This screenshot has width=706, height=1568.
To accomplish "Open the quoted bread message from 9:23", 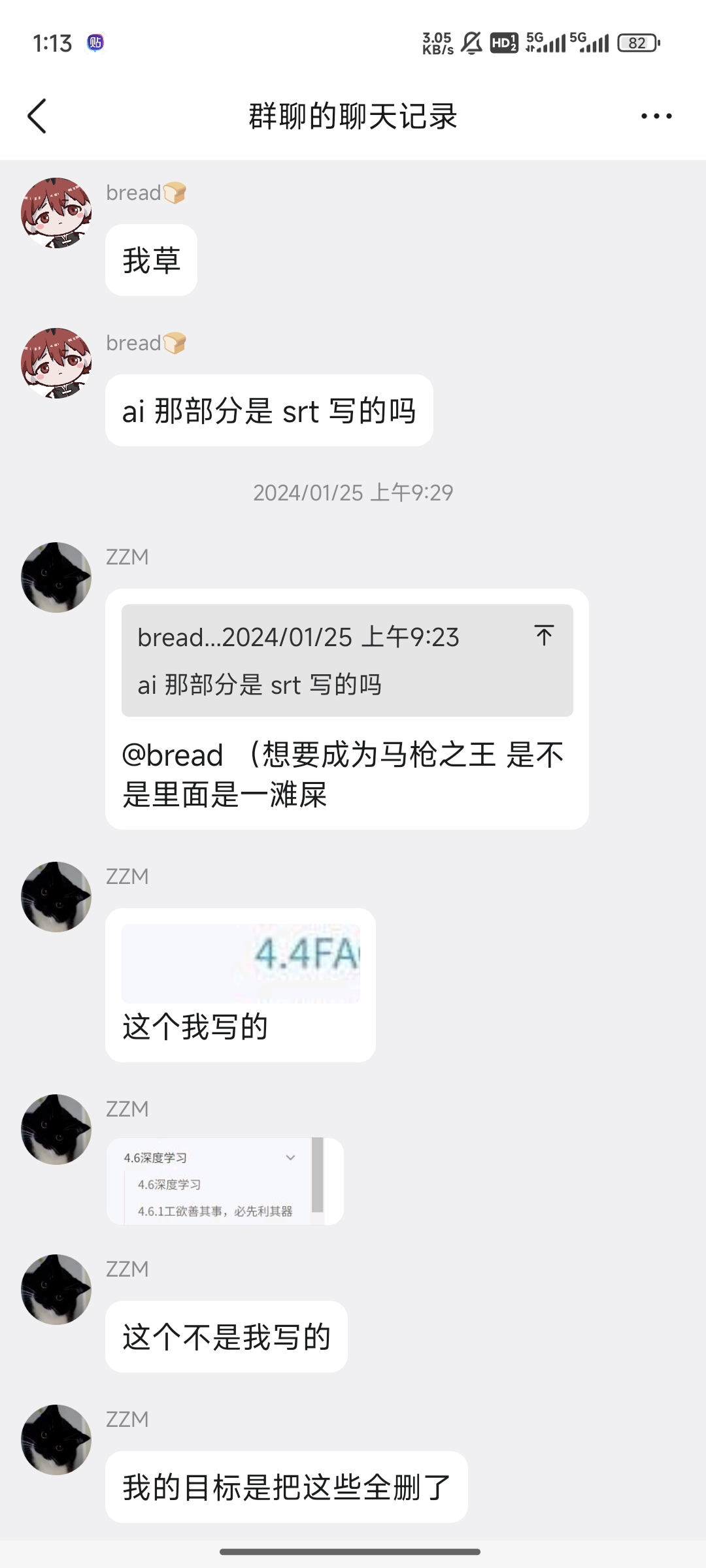I will (327, 661).
